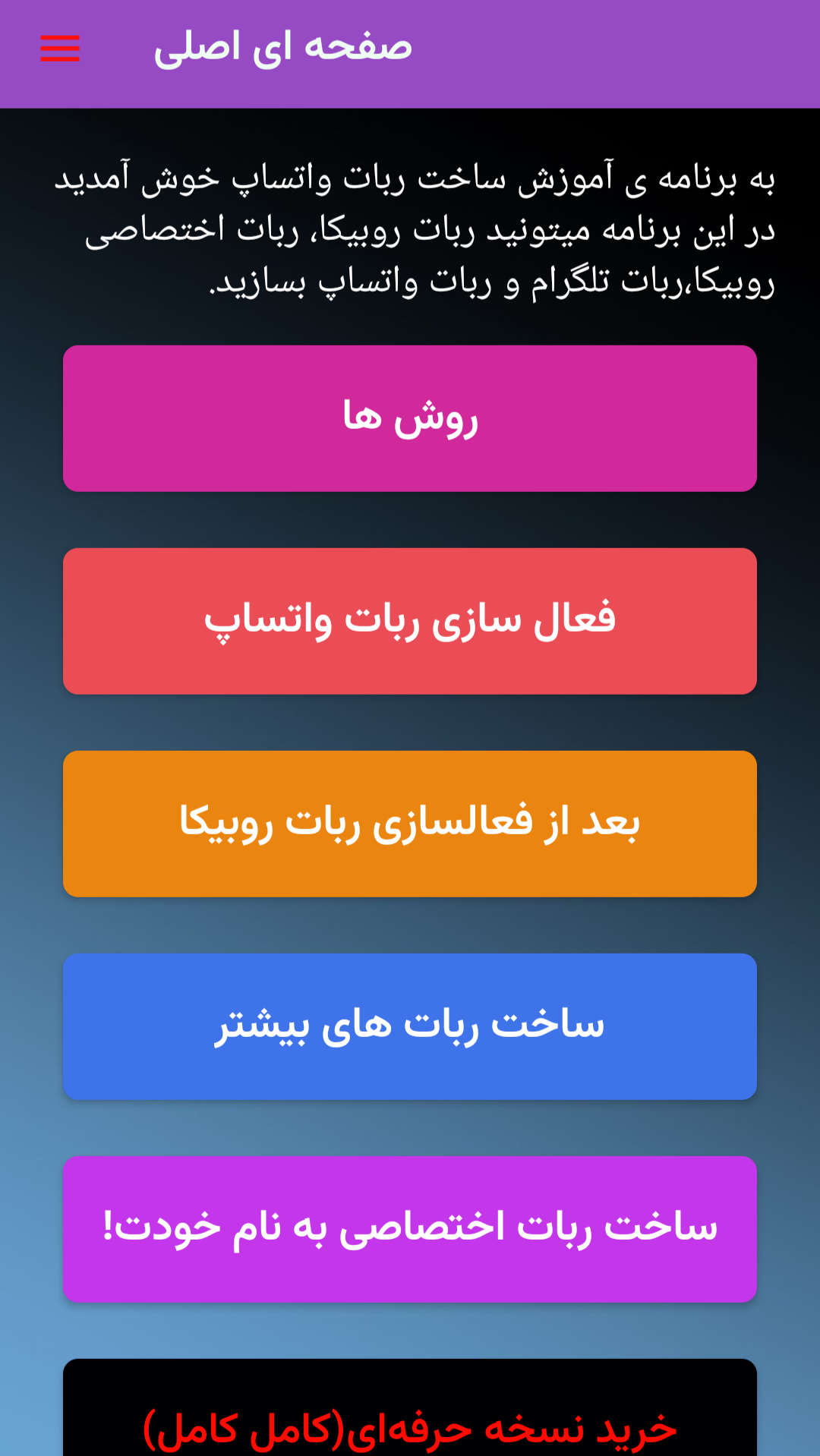Open the روش ها button
820x1456 pixels.
tap(410, 418)
